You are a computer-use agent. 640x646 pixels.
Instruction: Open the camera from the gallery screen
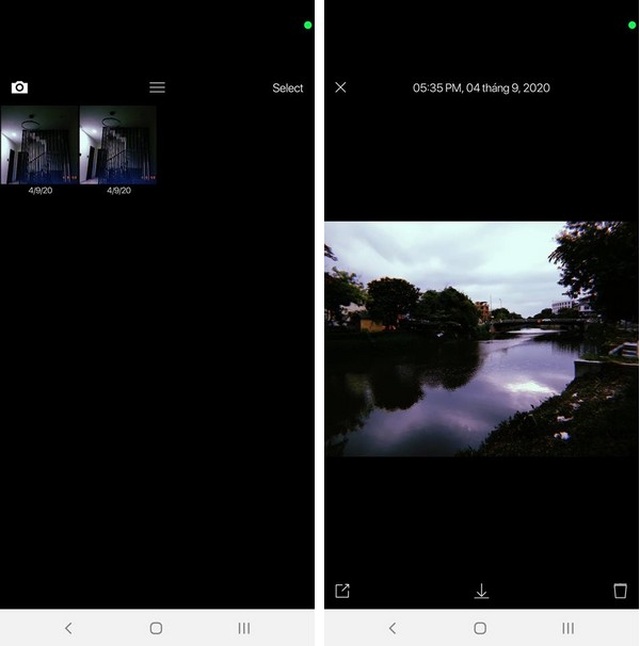[x=19, y=88]
